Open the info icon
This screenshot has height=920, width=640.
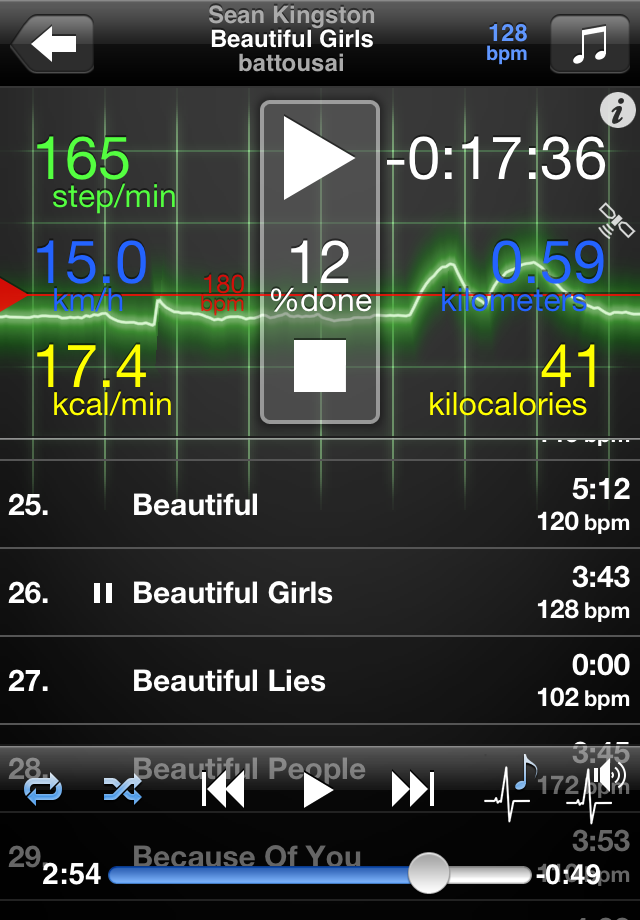point(618,111)
